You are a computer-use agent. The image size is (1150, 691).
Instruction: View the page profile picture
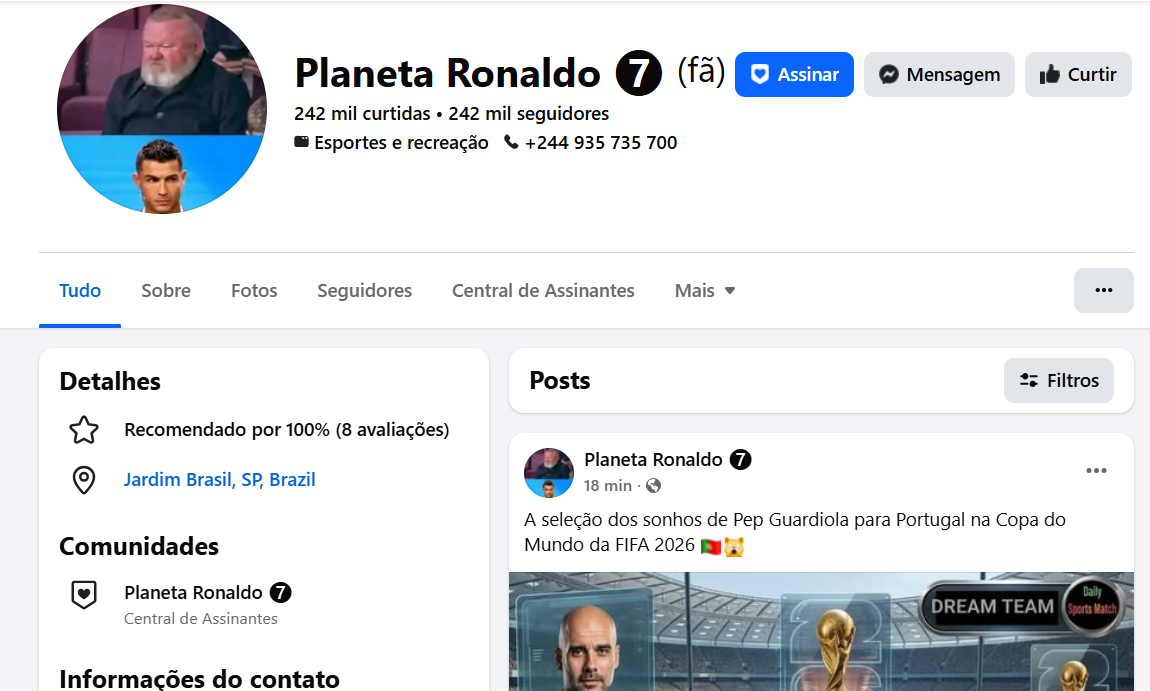(162, 110)
